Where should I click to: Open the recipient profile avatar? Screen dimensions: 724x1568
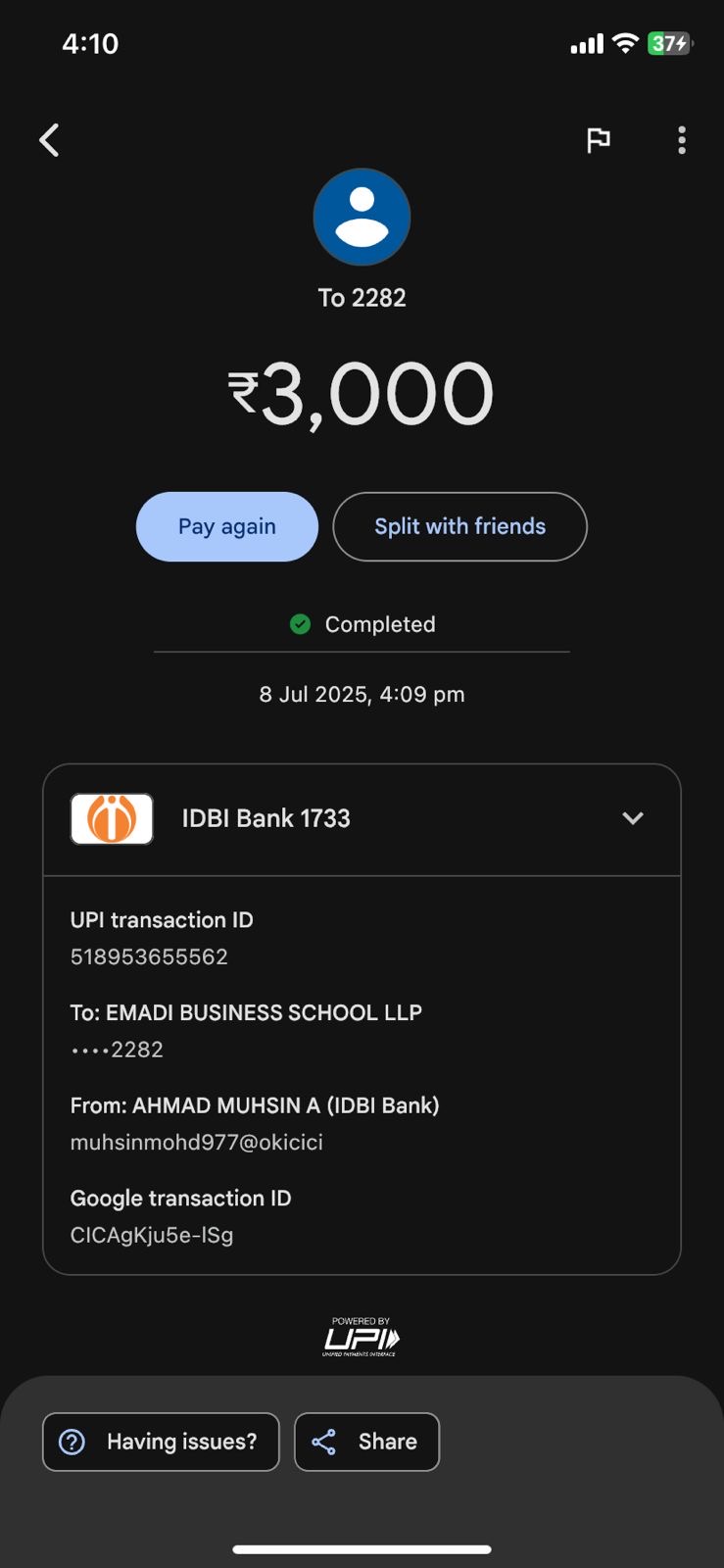point(362,217)
